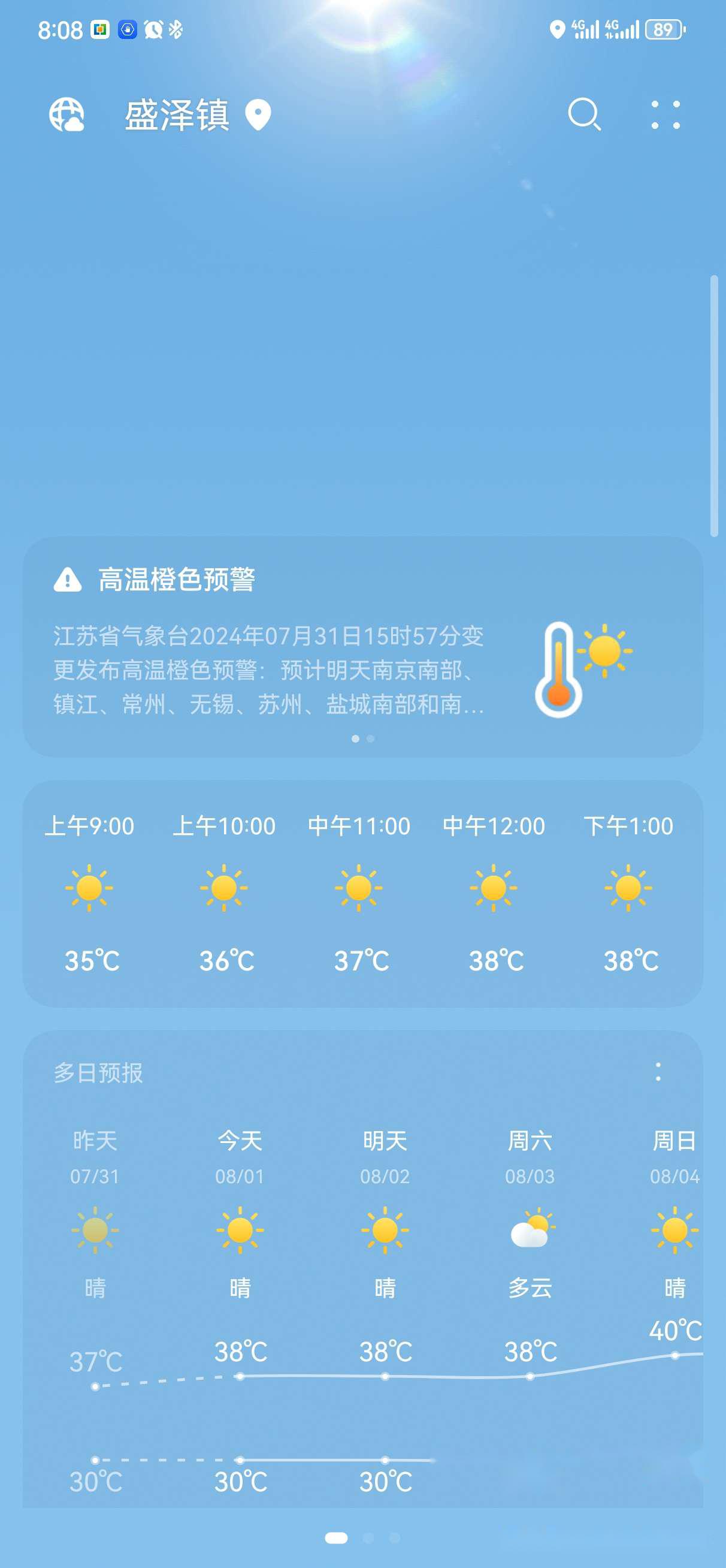Open the app grid menu icon
The height and width of the screenshot is (1568, 726).
click(x=666, y=116)
